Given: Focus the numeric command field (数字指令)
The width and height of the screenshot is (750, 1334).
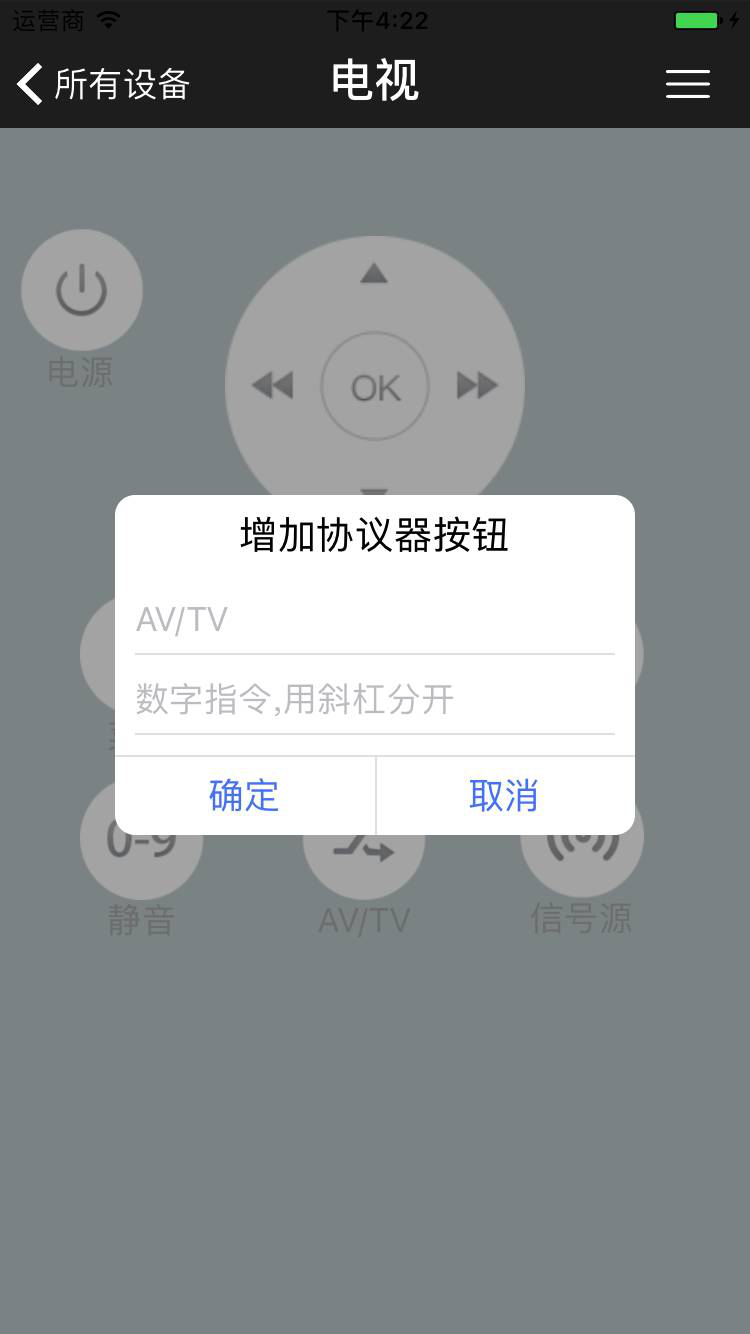Looking at the screenshot, I should pyautogui.click(x=375, y=699).
